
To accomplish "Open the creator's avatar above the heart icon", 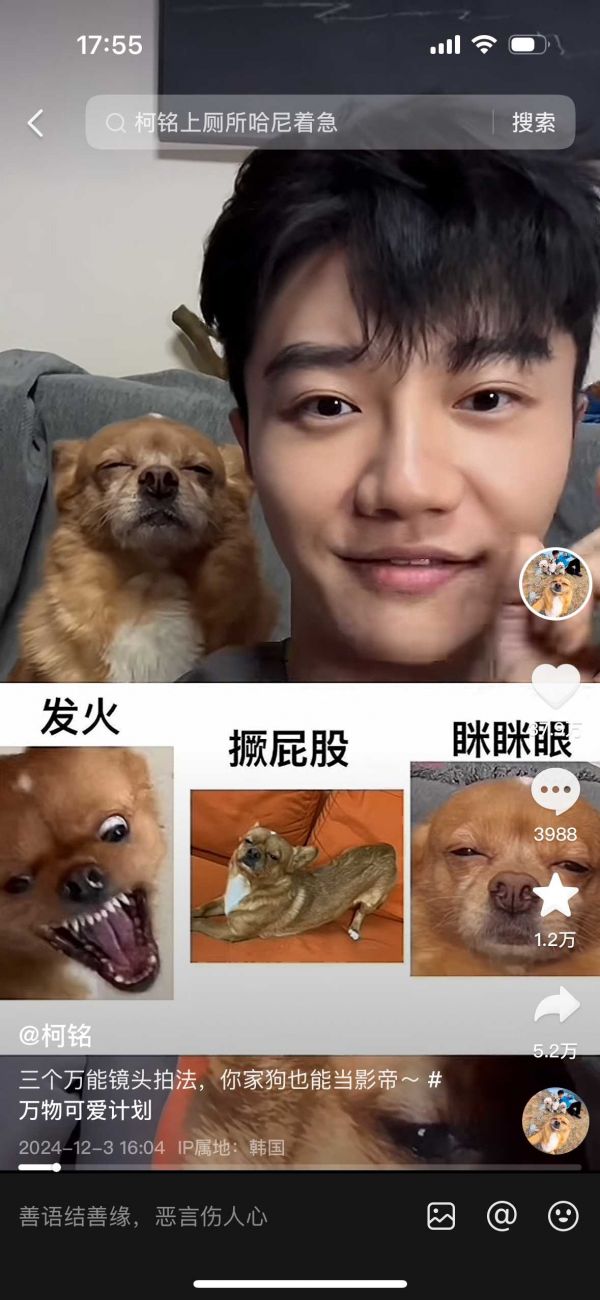I will pyautogui.click(x=556, y=583).
